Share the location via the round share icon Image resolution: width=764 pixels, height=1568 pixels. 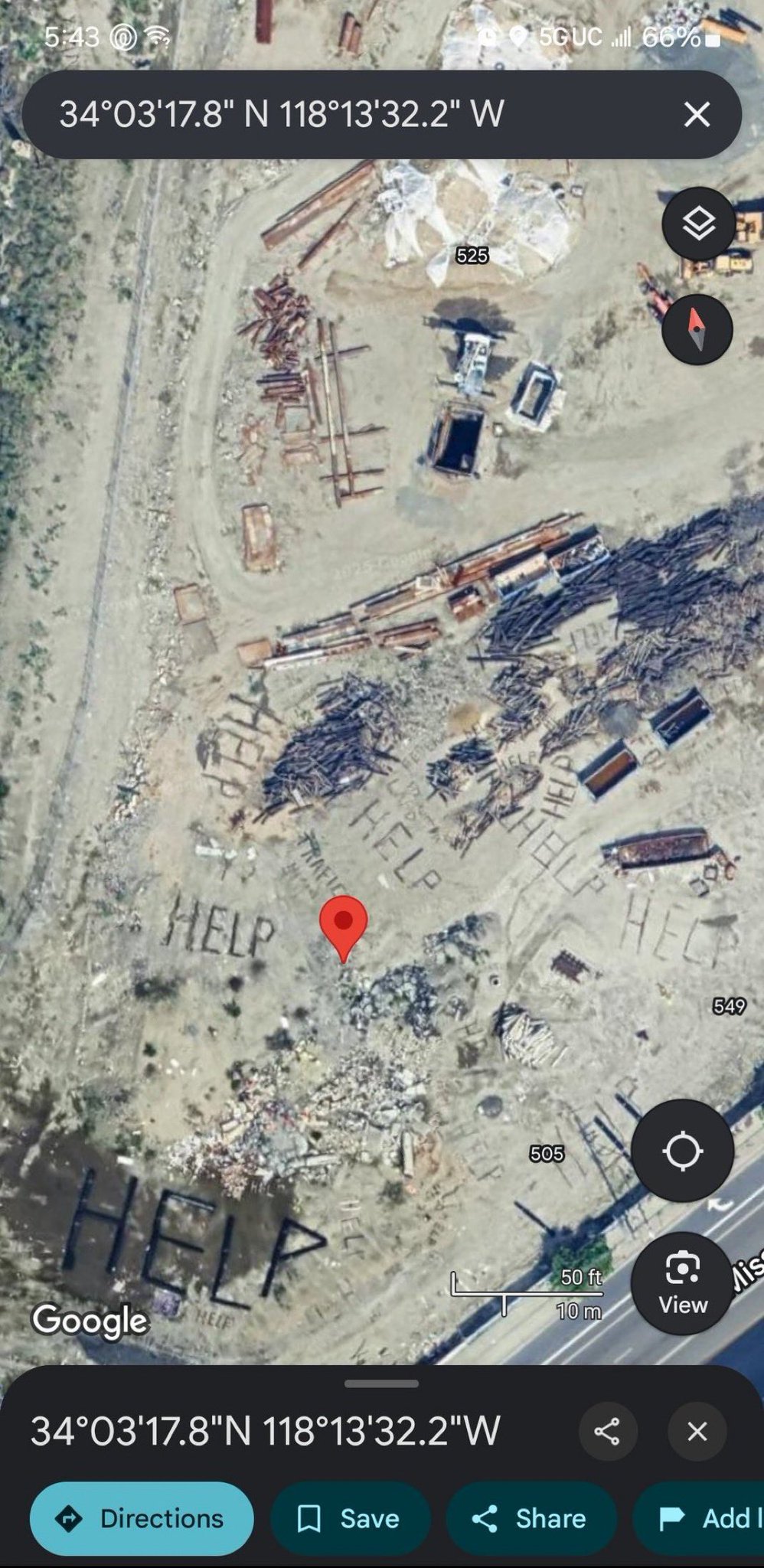click(607, 1431)
